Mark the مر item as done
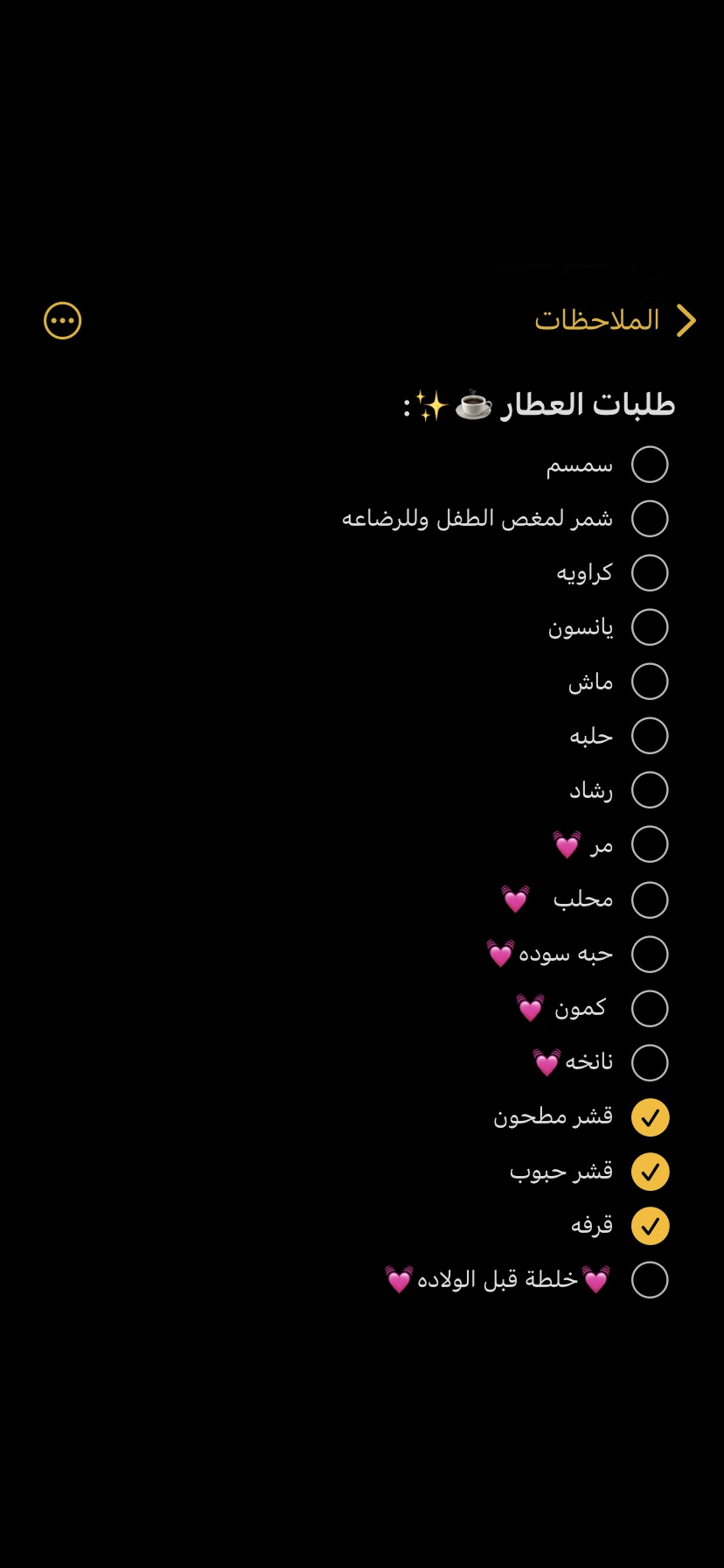Viewport: 724px width, 1568px height. click(650, 844)
